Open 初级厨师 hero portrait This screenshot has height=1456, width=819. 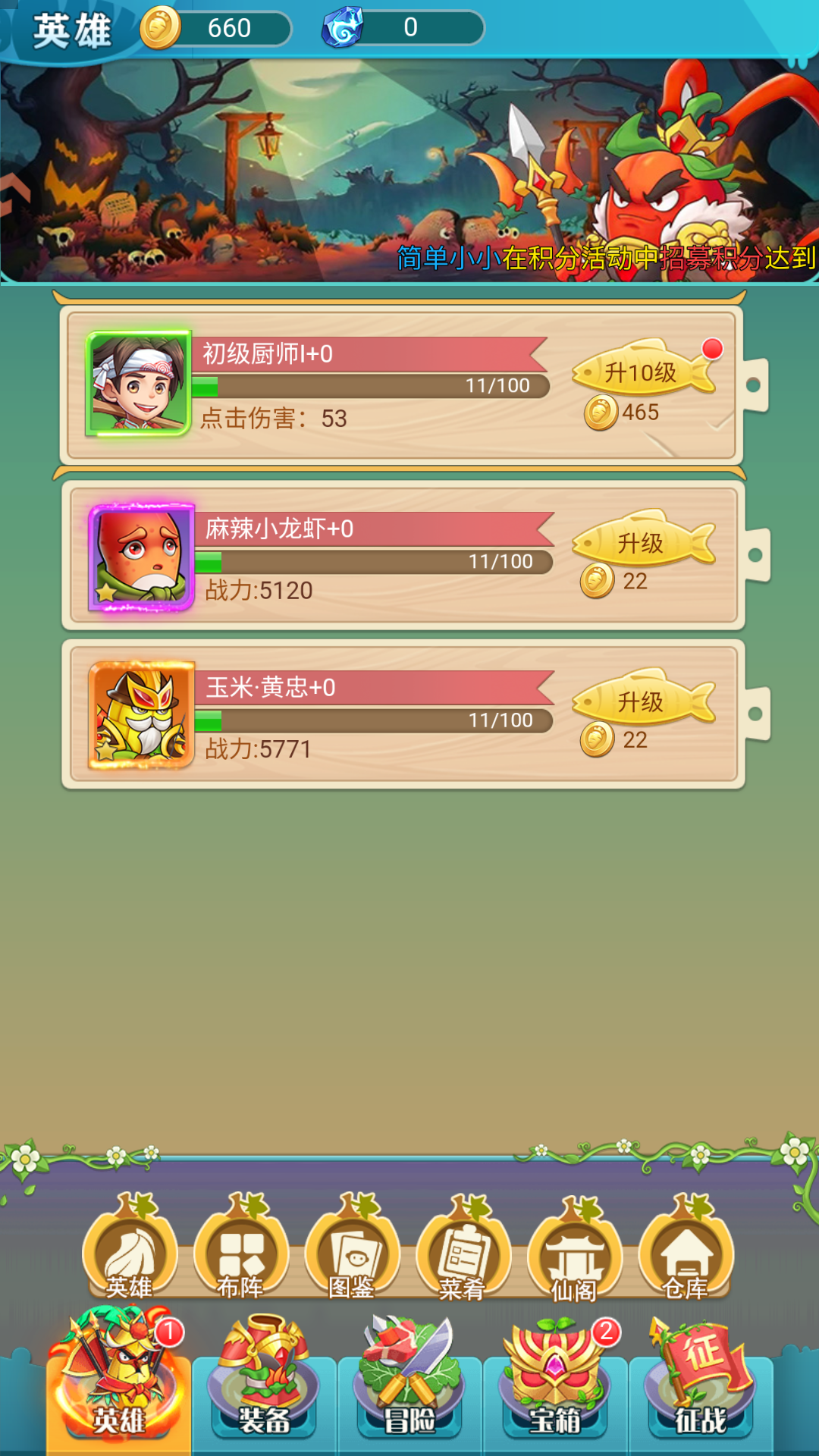point(138,384)
